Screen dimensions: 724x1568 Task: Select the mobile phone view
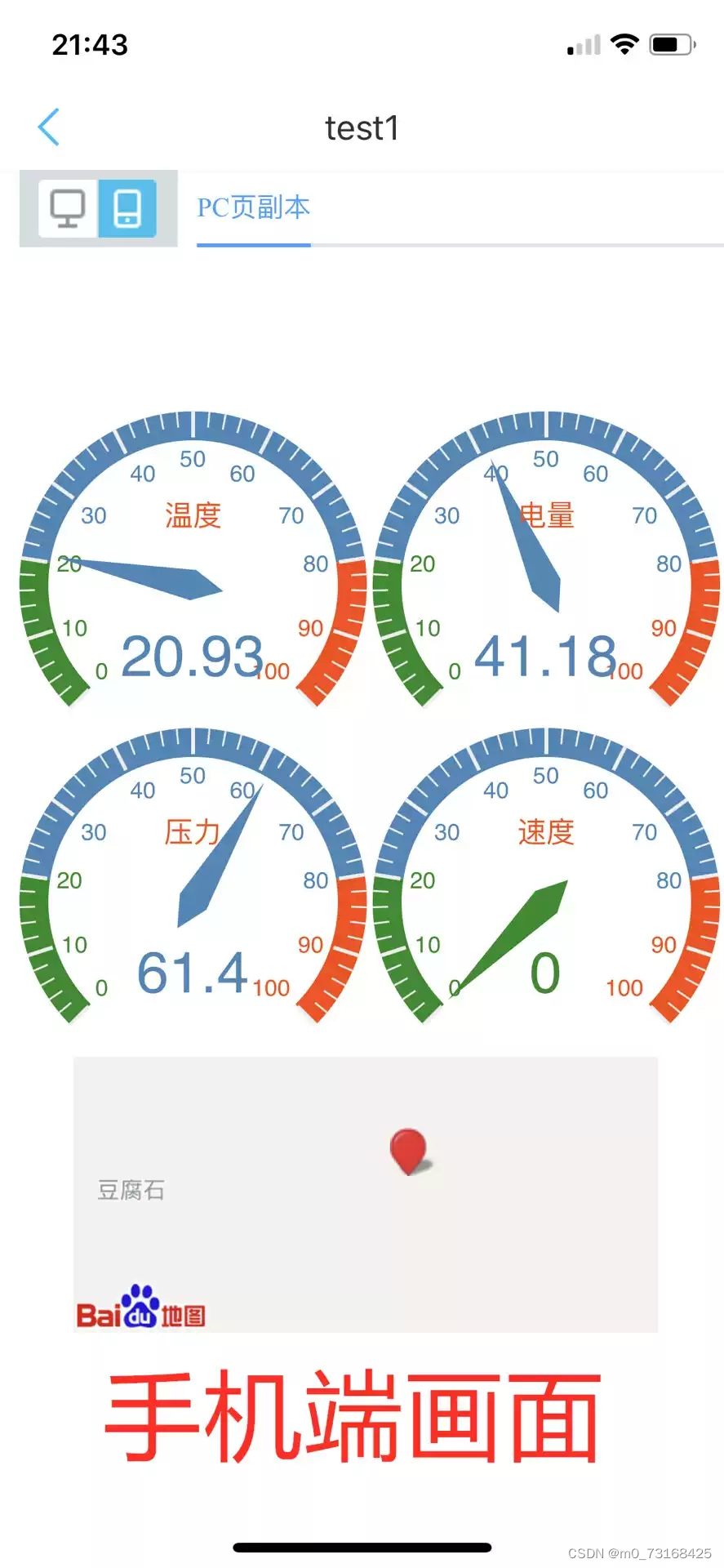click(x=127, y=208)
